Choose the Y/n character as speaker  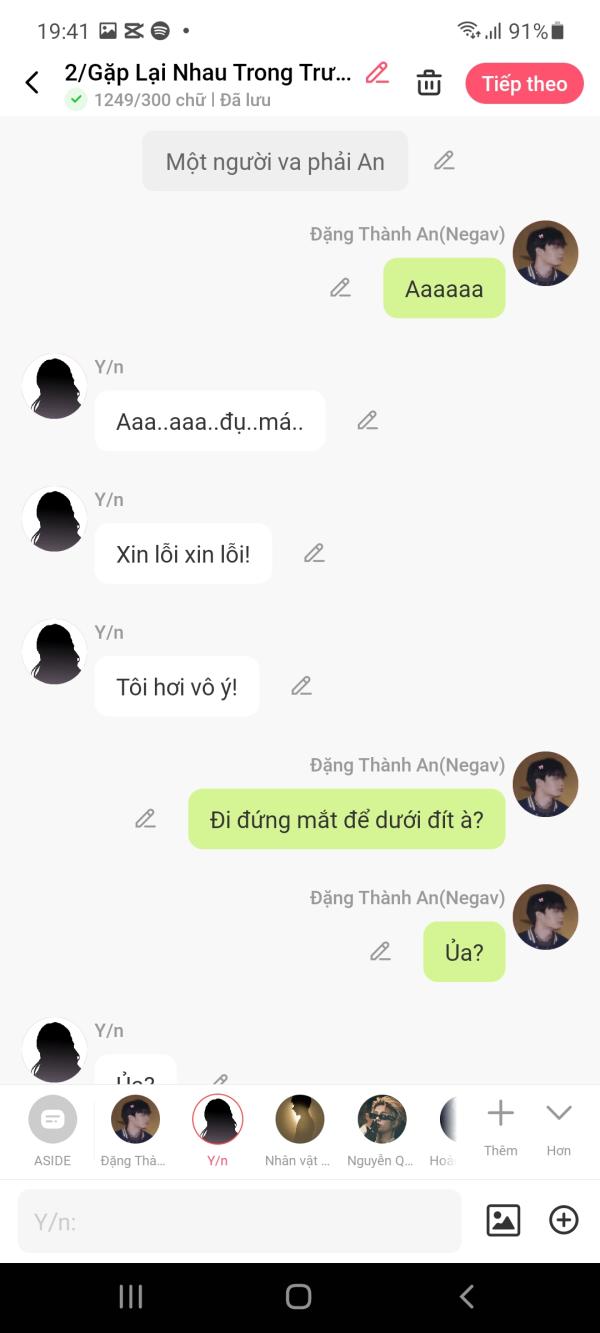tap(217, 1131)
